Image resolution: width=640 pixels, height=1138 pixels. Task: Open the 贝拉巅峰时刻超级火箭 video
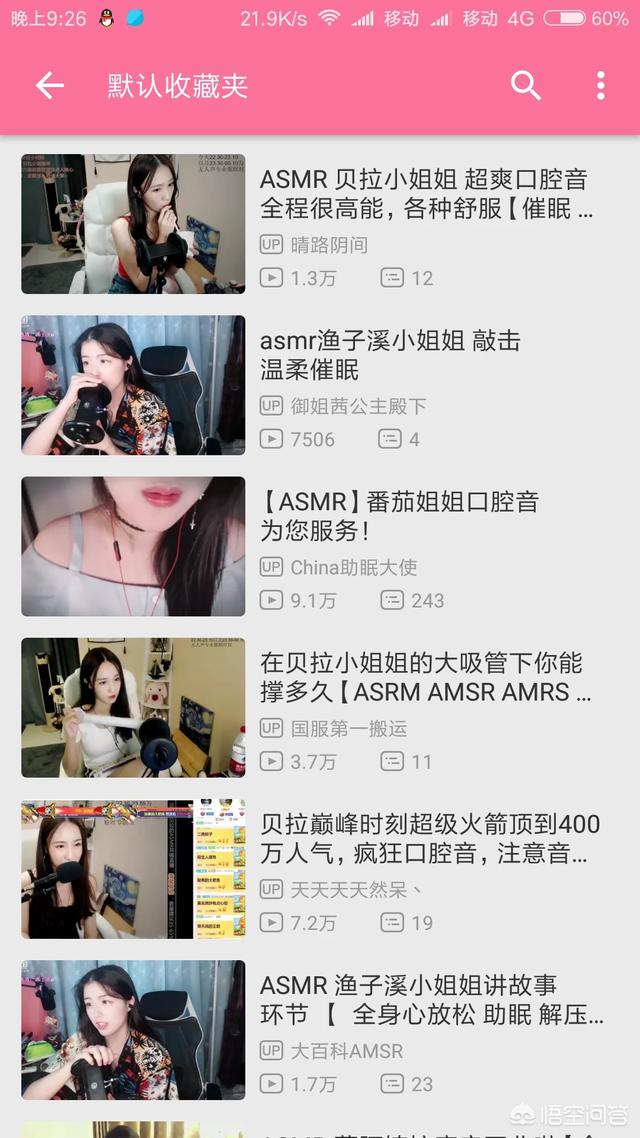430,839
